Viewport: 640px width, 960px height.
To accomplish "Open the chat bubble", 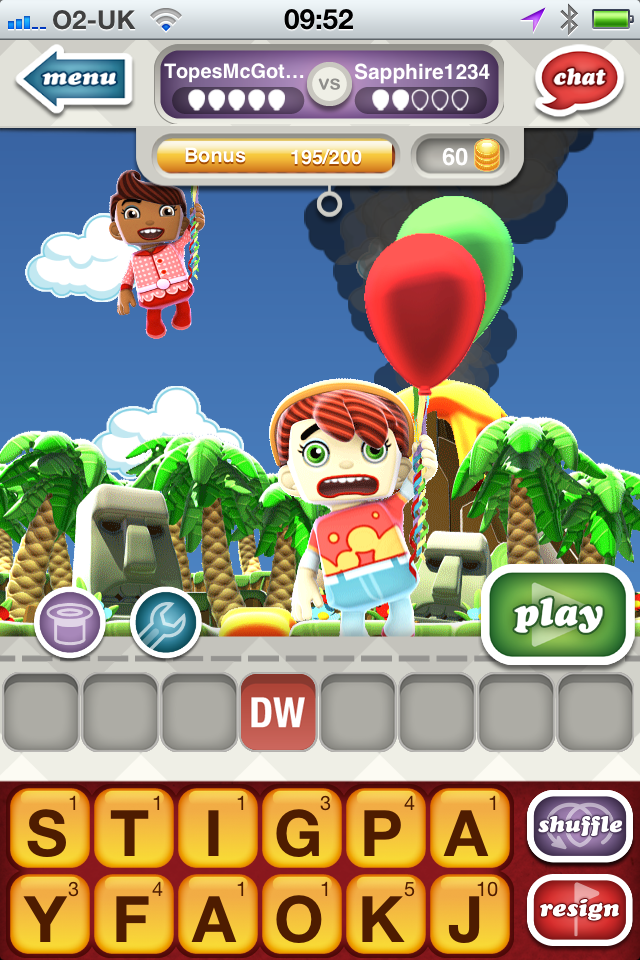I will click(x=579, y=78).
